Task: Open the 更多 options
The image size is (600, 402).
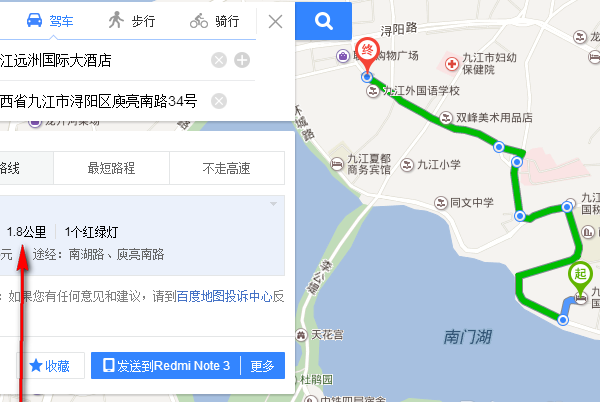Action: [x=262, y=366]
